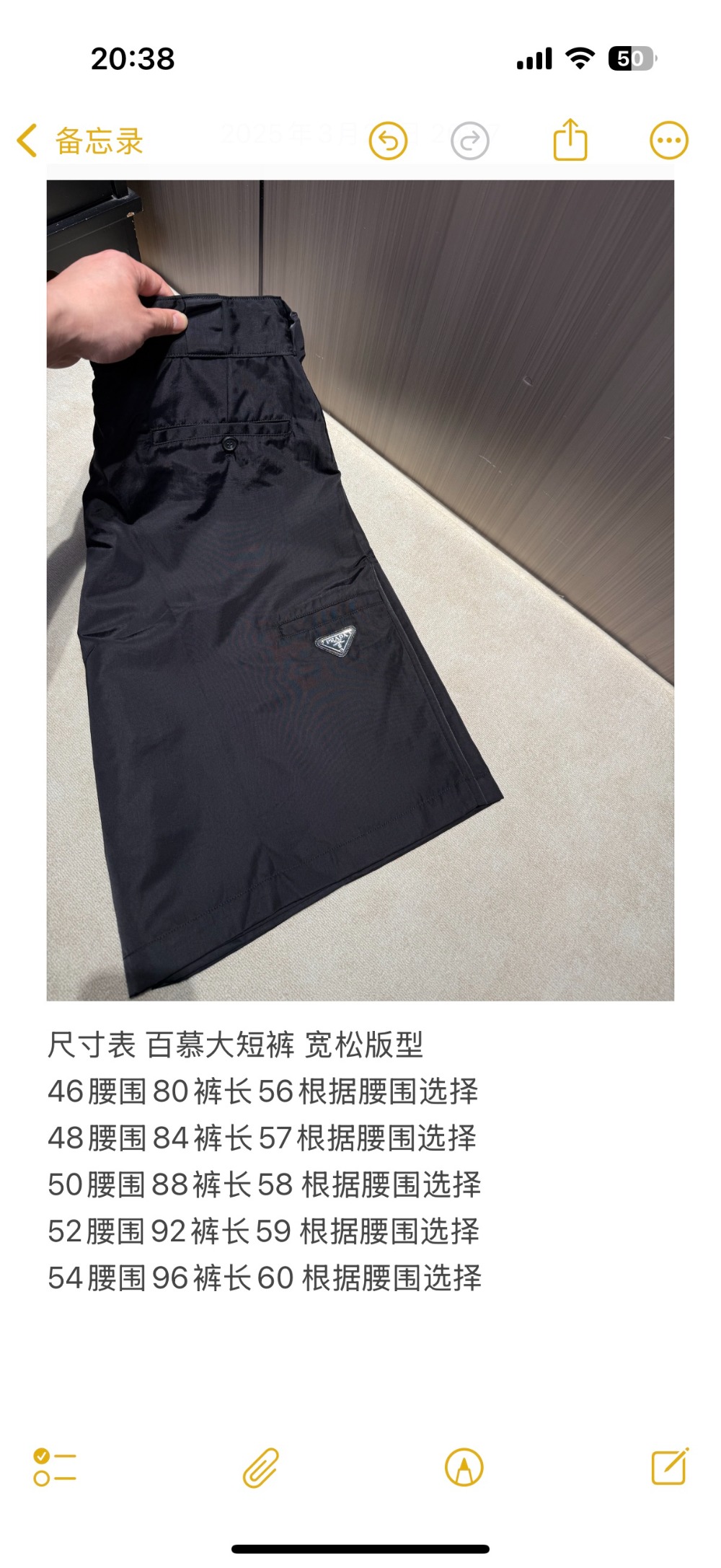The image size is (721, 1568).
Task: Go back to 备忘录 notes list
Action: pos(81,141)
